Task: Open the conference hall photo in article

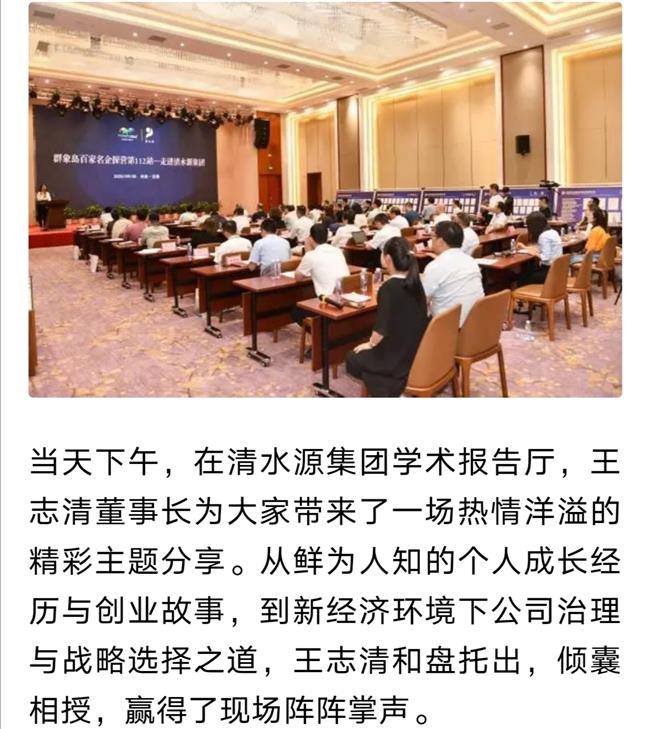Action: [x=325, y=200]
